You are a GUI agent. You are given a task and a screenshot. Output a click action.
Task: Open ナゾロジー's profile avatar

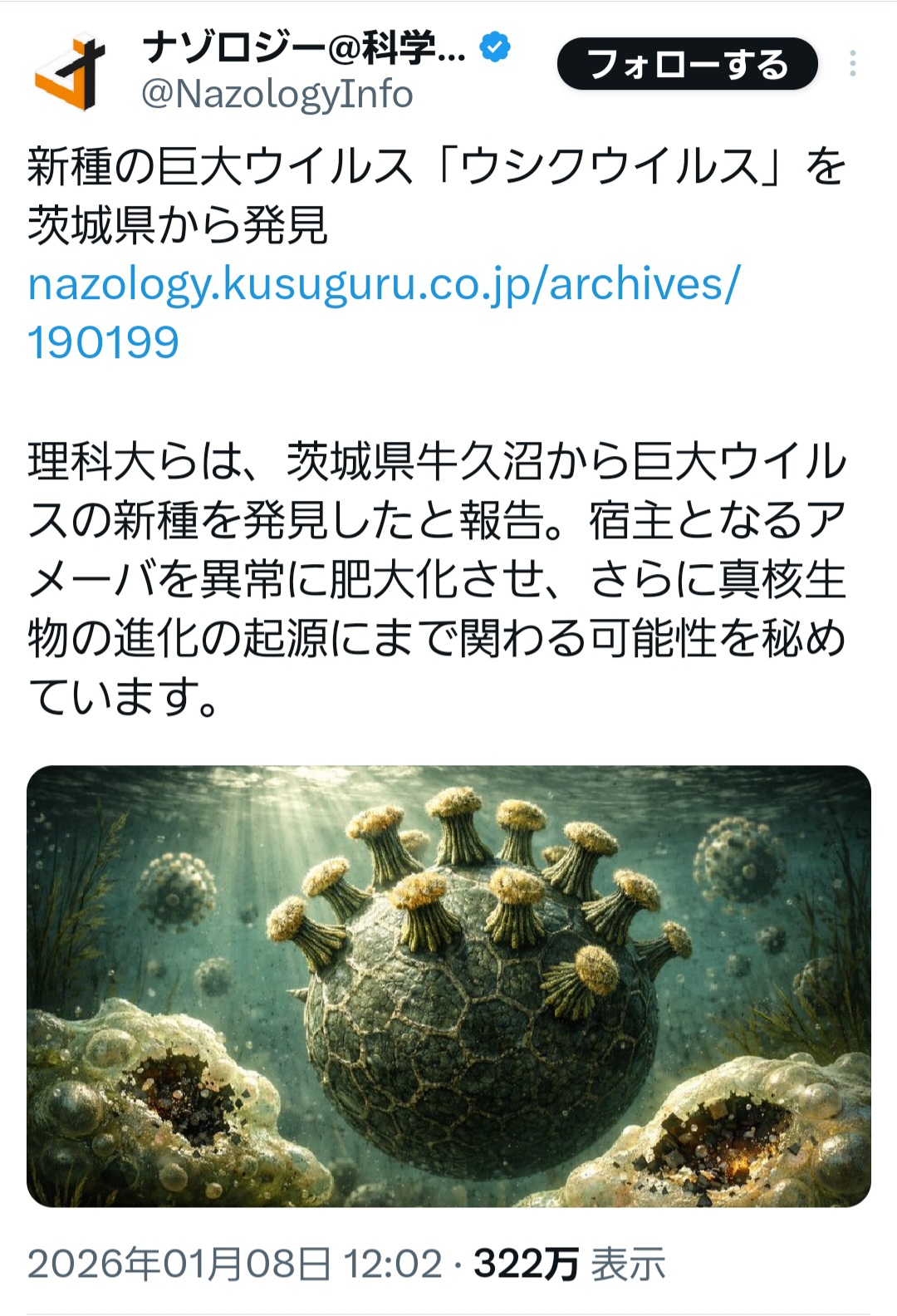pos(71,71)
